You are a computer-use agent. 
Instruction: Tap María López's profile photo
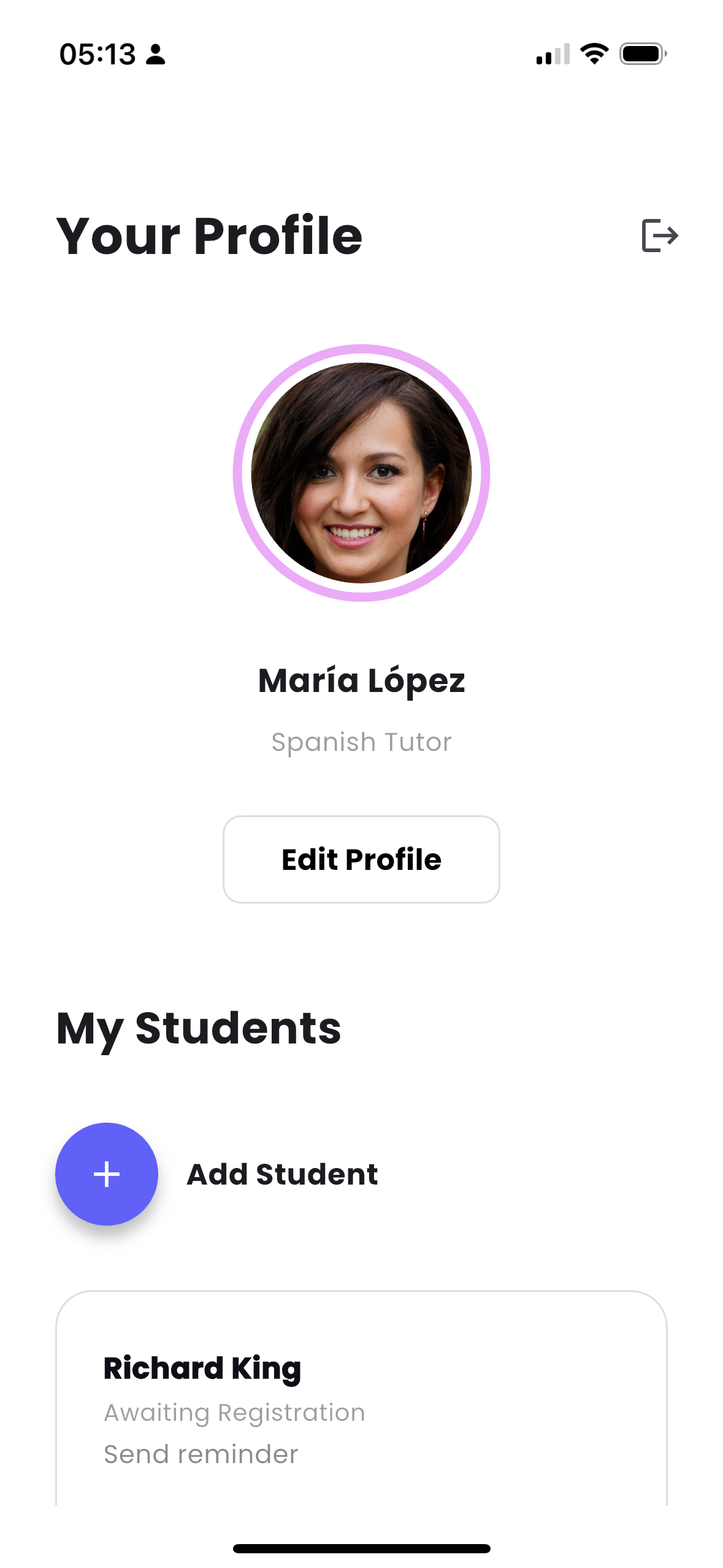coord(361,473)
